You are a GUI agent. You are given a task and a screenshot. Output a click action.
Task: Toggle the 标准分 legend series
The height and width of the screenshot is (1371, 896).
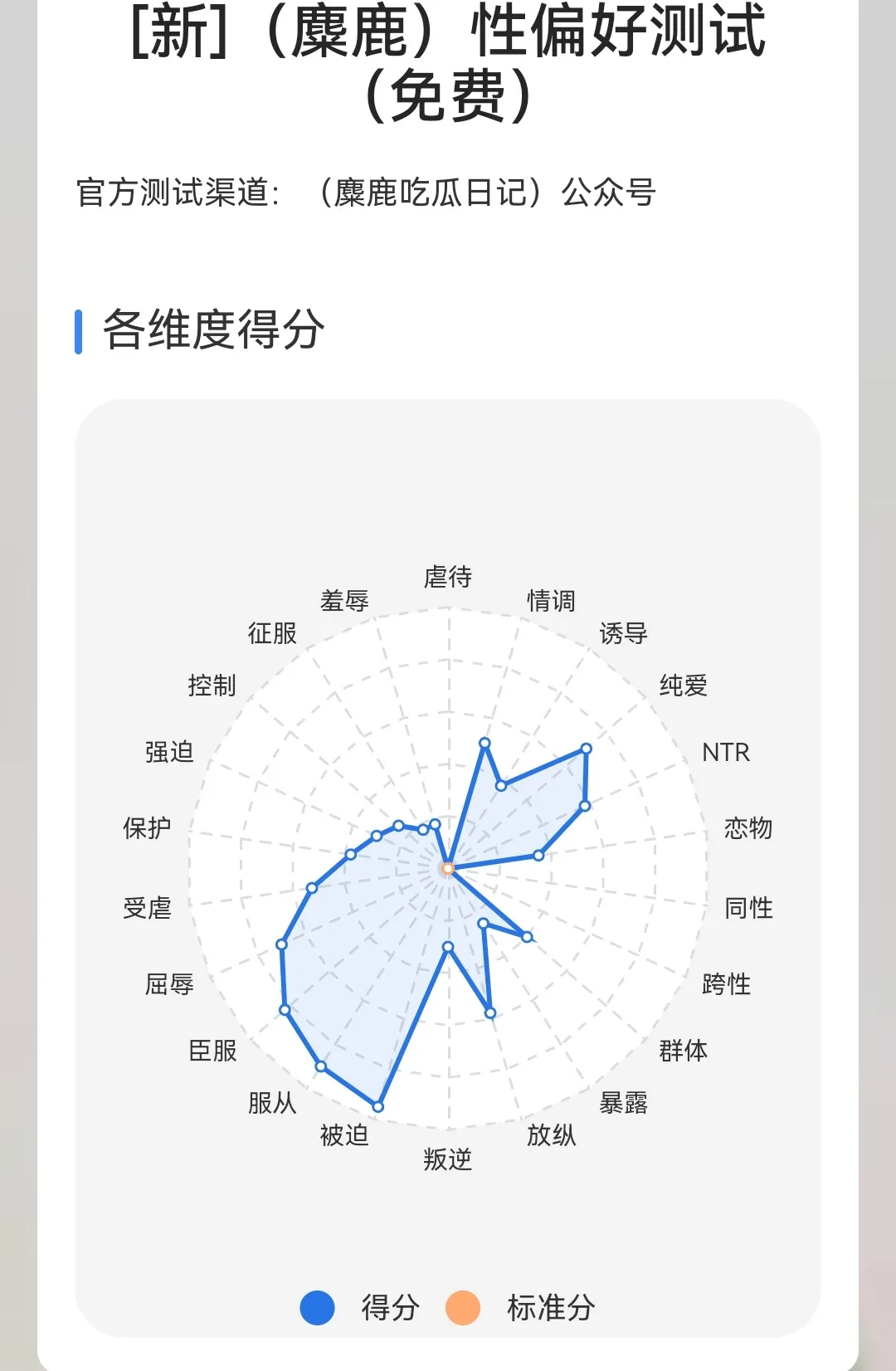point(521,1308)
